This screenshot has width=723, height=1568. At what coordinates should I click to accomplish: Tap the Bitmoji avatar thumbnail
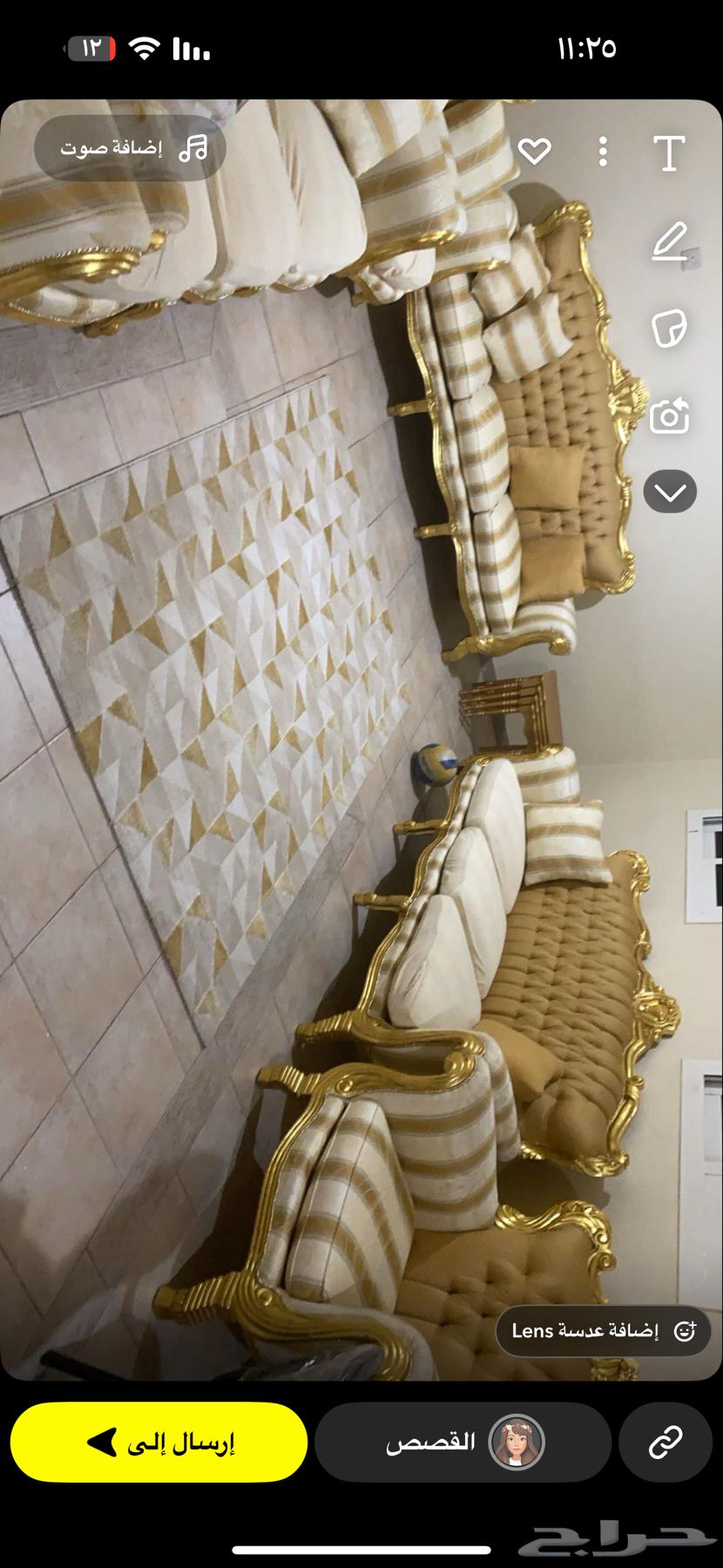(517, 1443)
